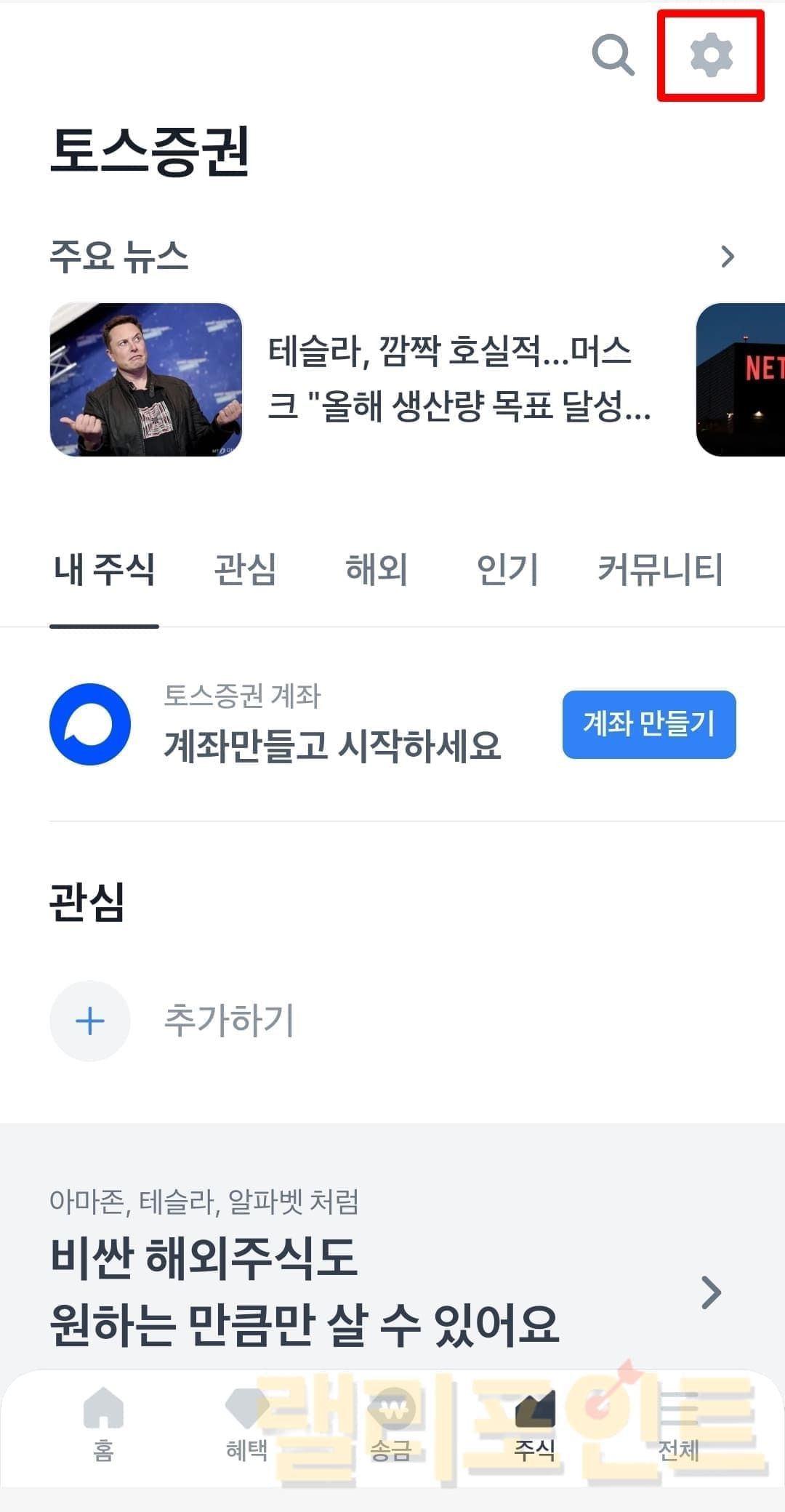
Task: Select the 주식 navigation item
Action: 535,1425
